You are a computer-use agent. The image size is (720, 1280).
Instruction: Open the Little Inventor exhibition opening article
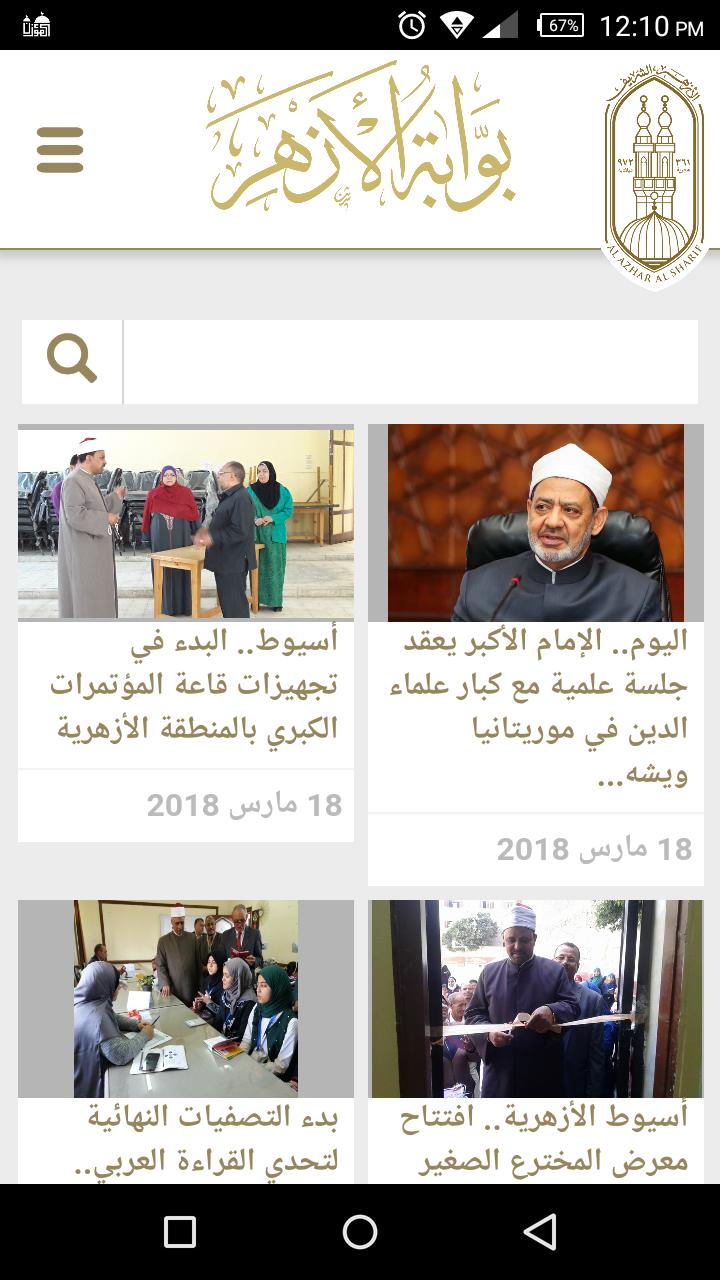(537, 1139)
